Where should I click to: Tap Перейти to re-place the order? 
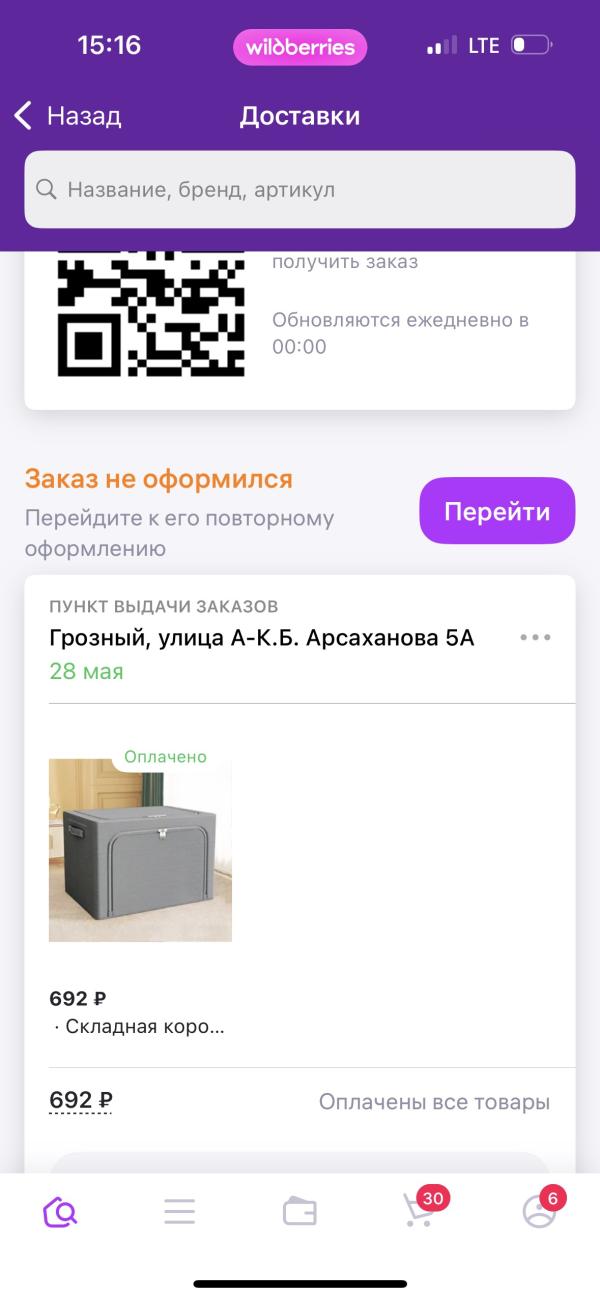click(x=497, y=511)
